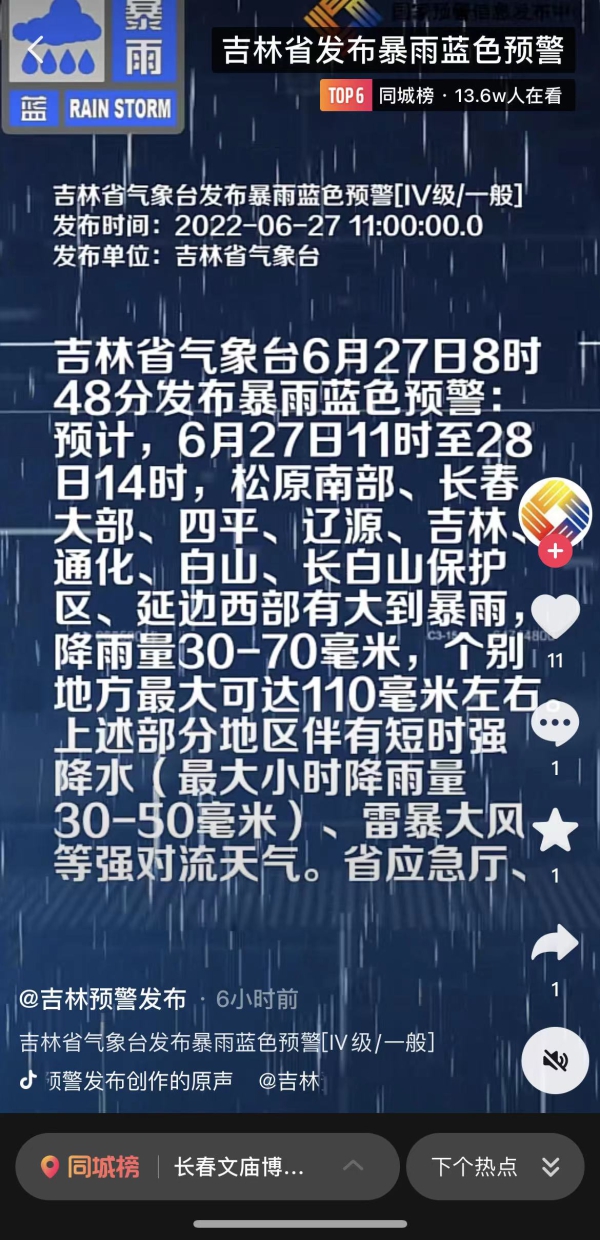Follow the author via the red plus
The width and height of the screenshot is (600, 1240).
[555, 550]
